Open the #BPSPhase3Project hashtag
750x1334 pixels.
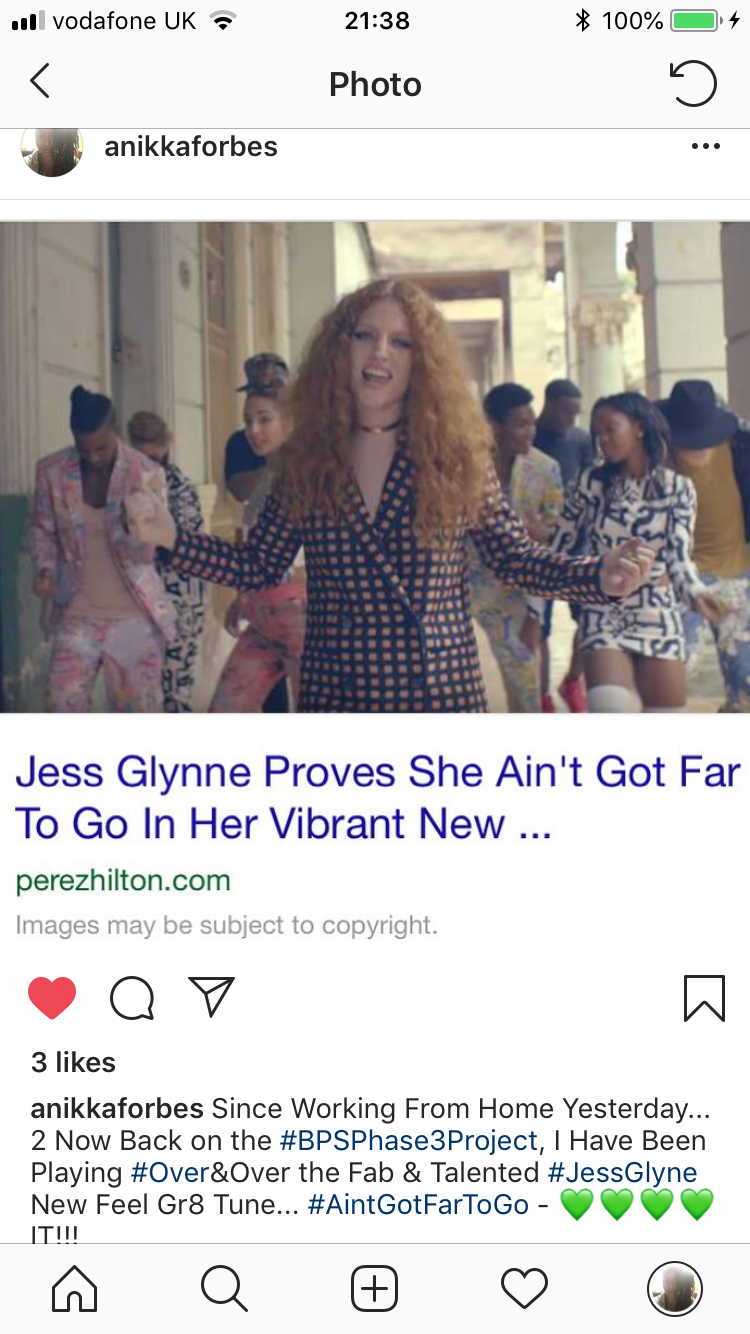(409, 1140)
